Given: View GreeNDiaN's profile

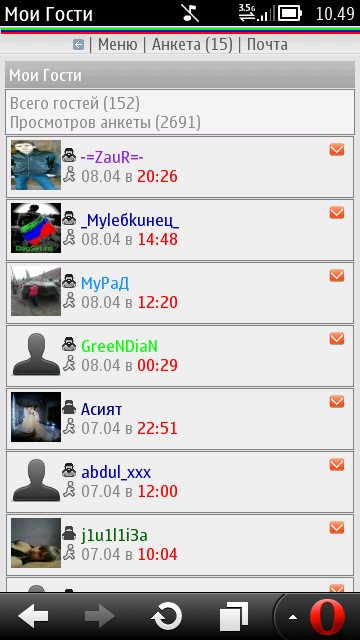Looking at the screenshot, I should coord(119,346).
